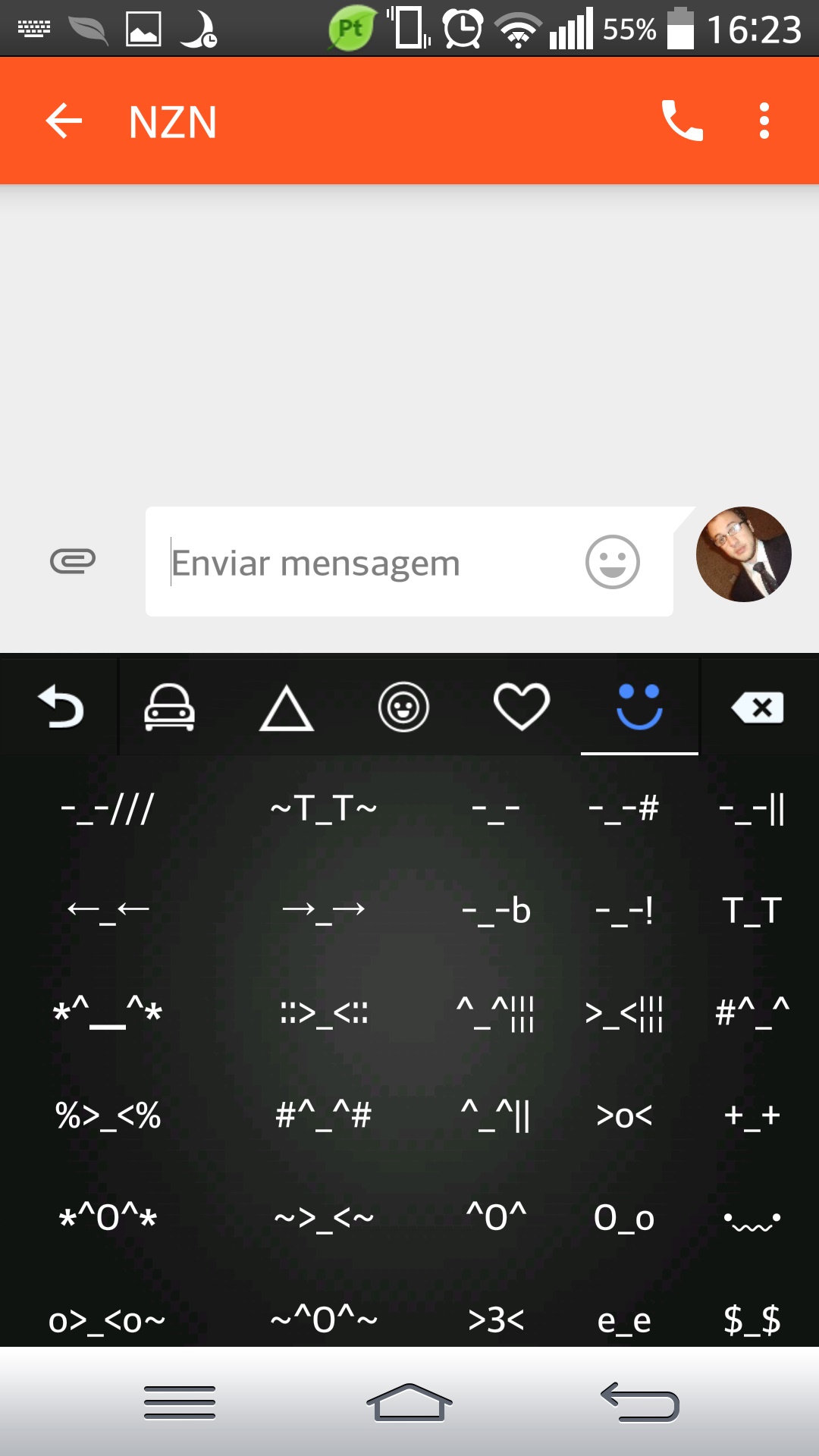Image resolution: width=819 pixels, height=1456 pixels.
Task: Switch to the heart emoji category
Action: click(521, 707)
